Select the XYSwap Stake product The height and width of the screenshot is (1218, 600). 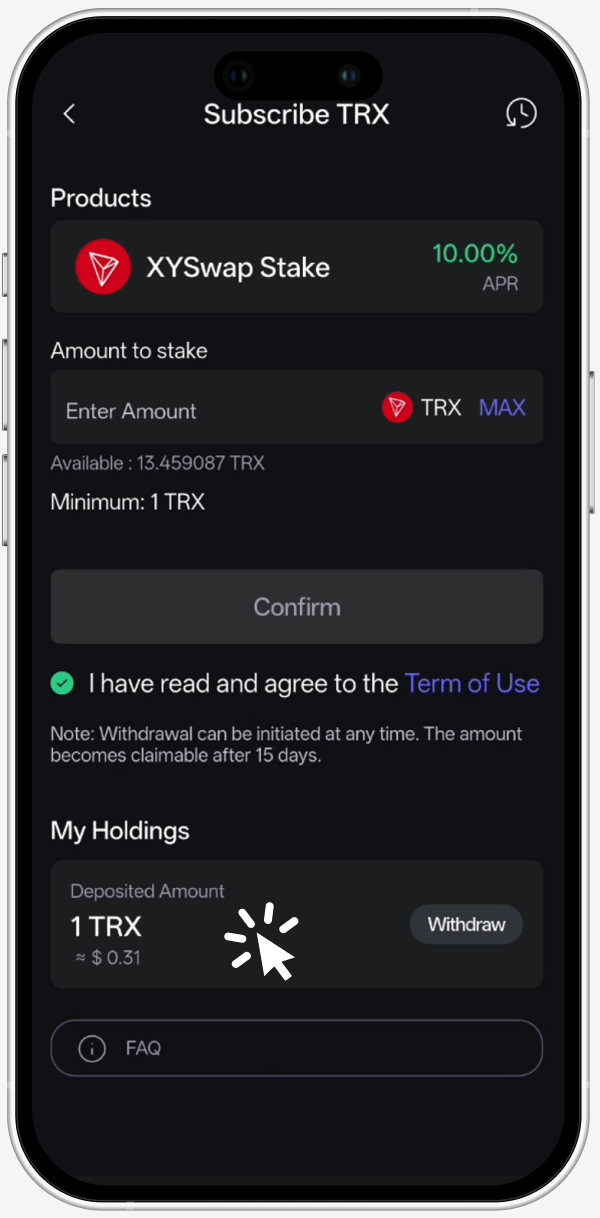[x=297, y=267]
